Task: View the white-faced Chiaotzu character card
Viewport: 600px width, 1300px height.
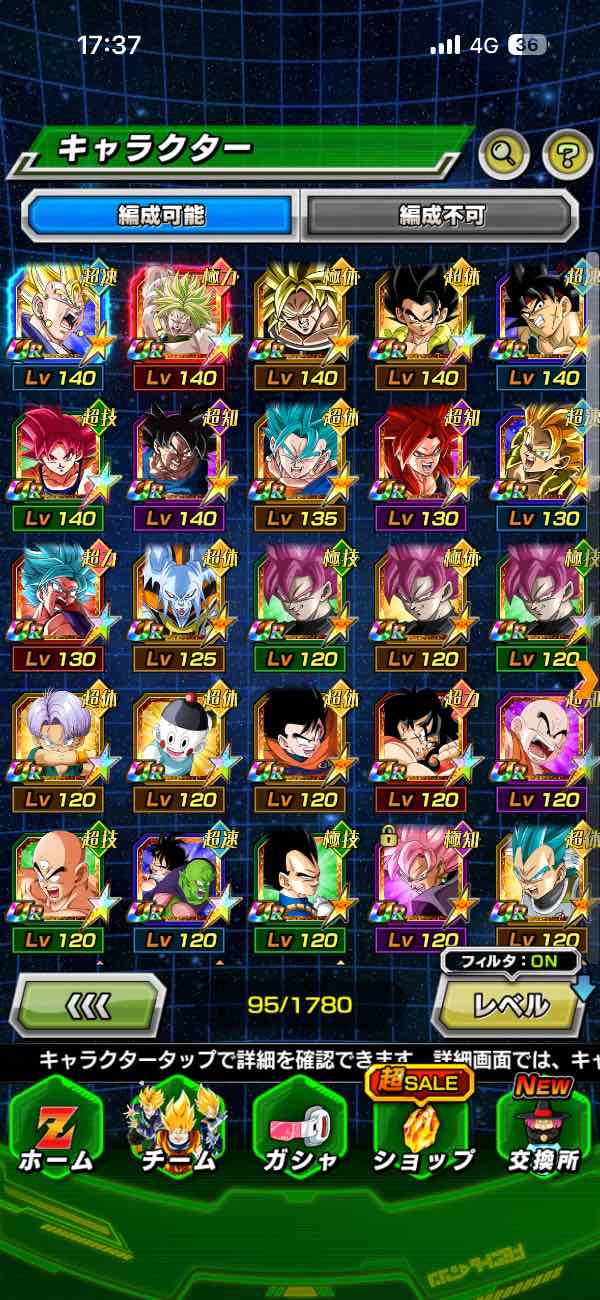Action: coord(180,744)
